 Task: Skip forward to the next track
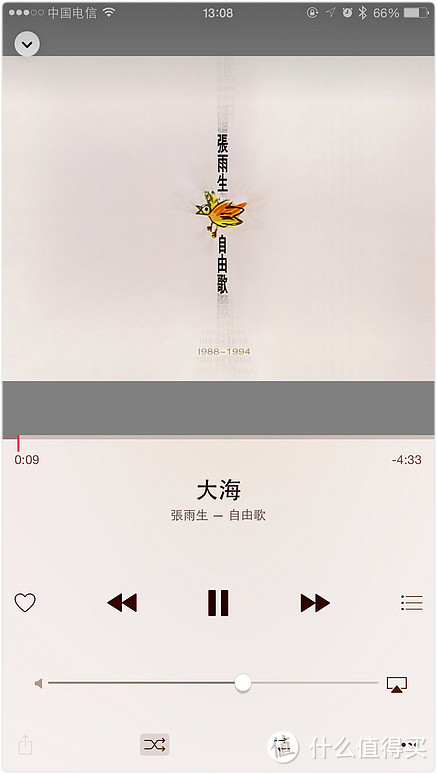[315, 603]
